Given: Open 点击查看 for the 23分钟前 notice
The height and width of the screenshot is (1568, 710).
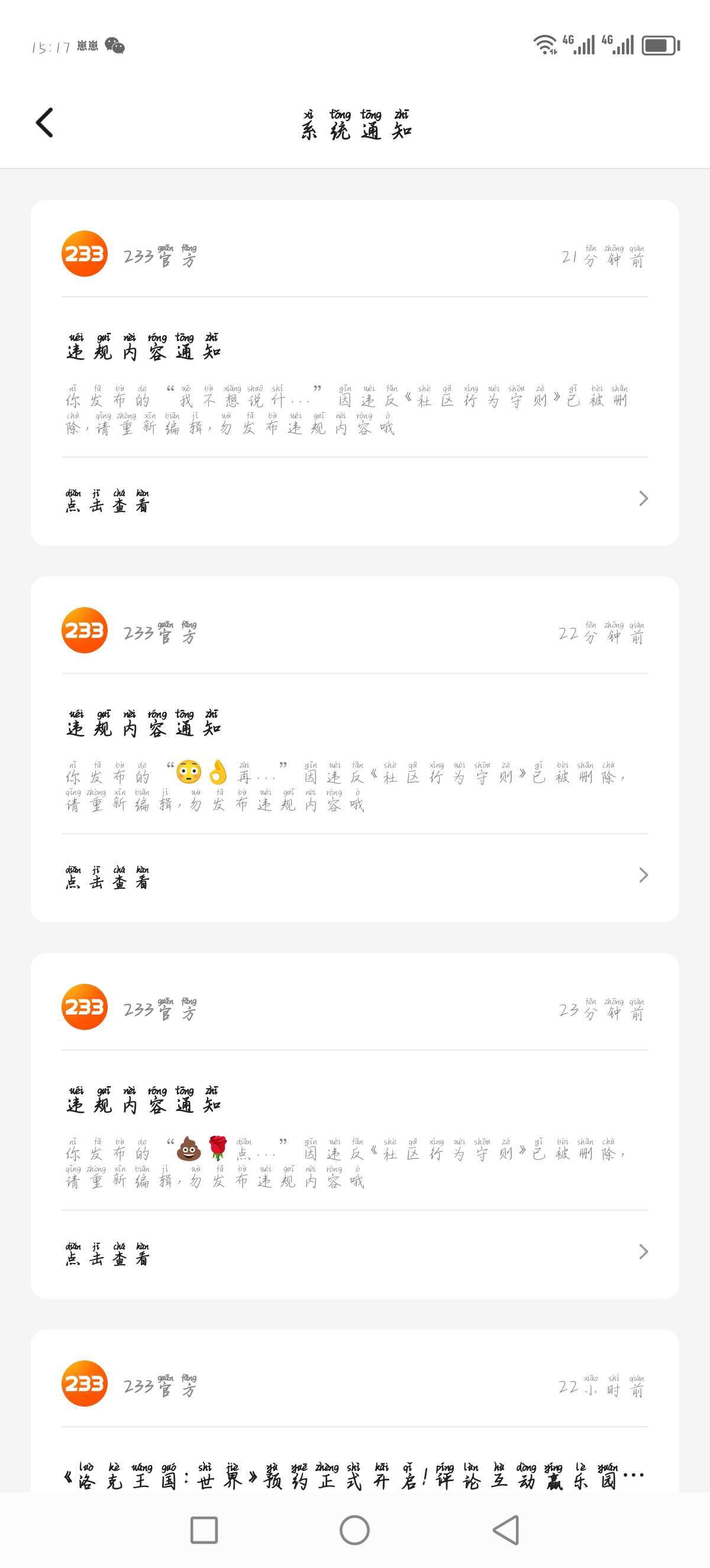Looking at the screenshot, I should tap(354, 1252).
